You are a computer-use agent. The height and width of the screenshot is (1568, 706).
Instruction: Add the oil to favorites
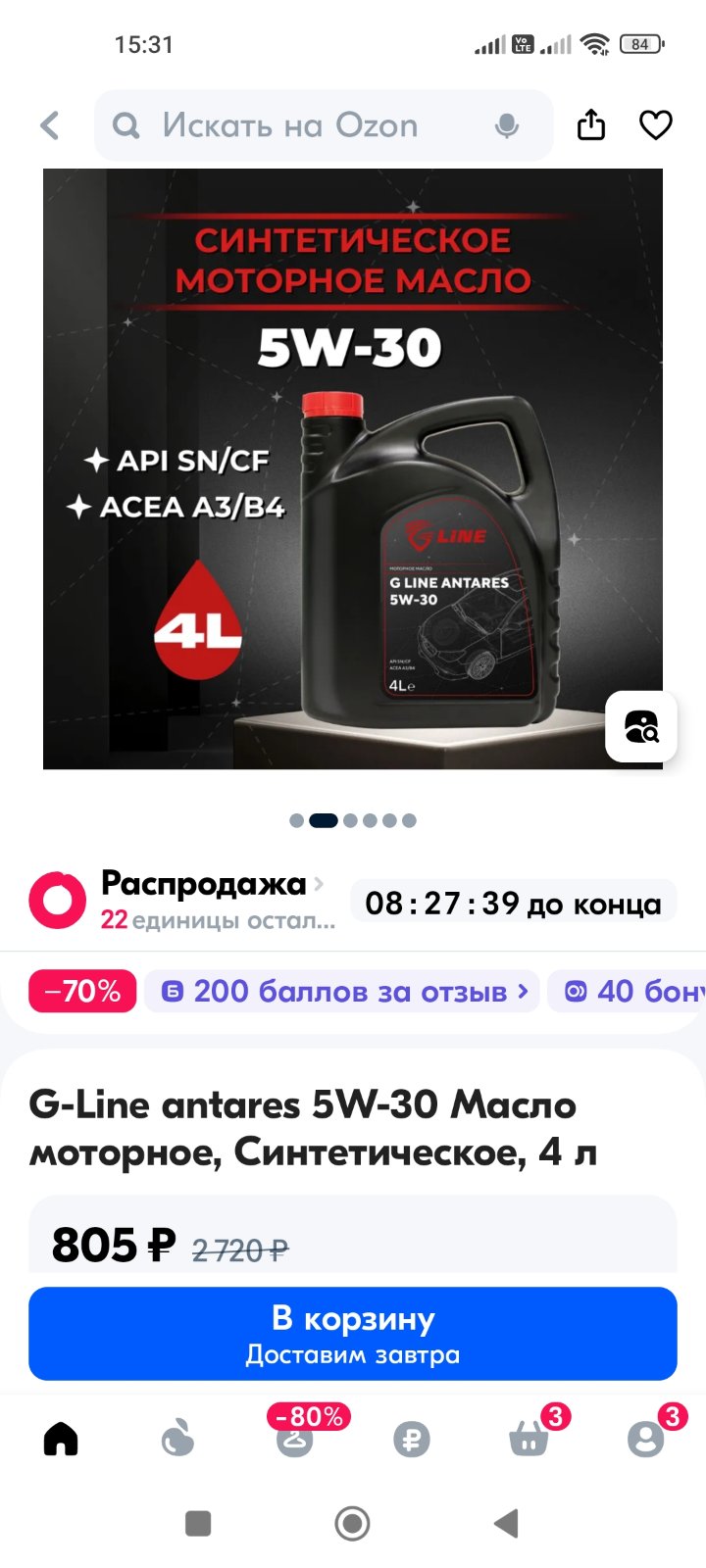tap(656, 125)
